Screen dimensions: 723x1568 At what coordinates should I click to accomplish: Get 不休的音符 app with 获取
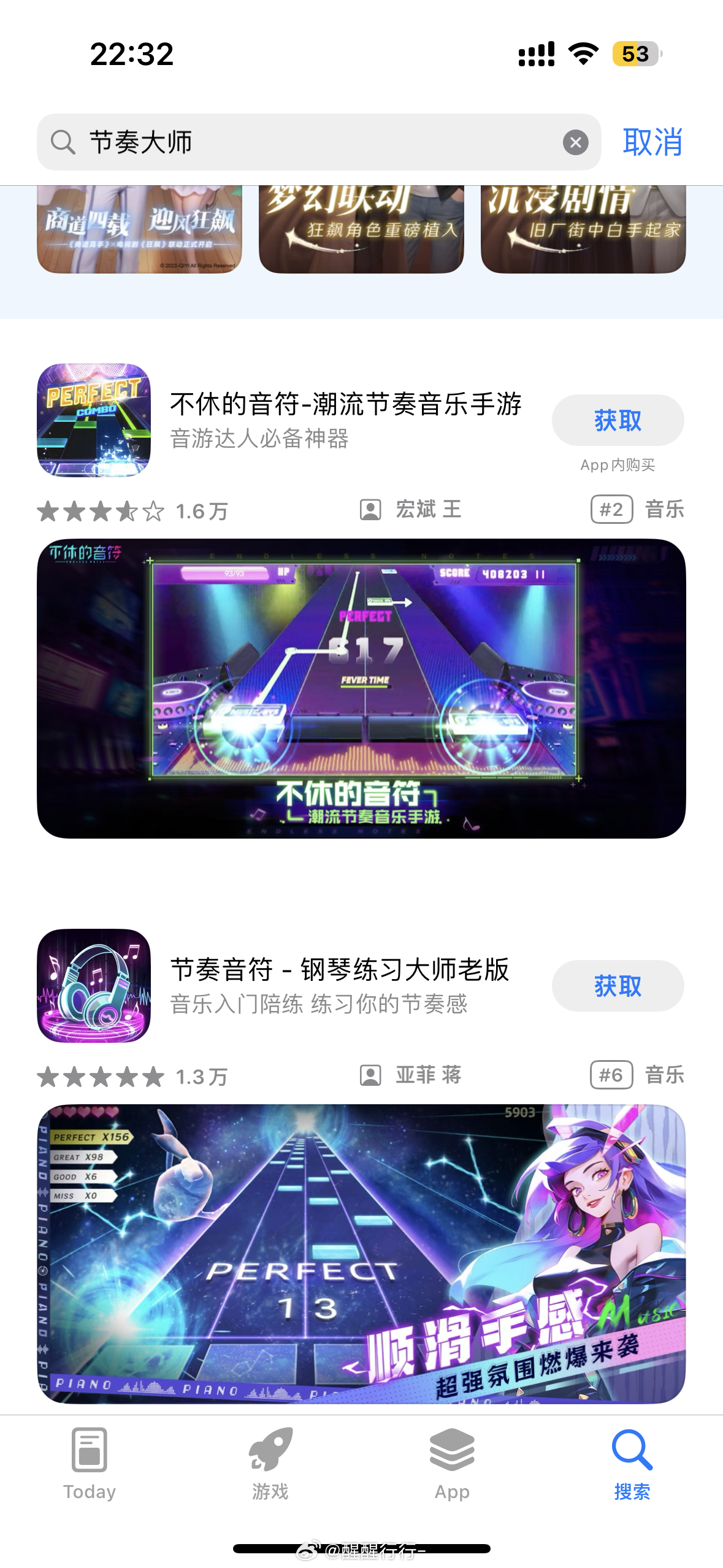[618, 420]
